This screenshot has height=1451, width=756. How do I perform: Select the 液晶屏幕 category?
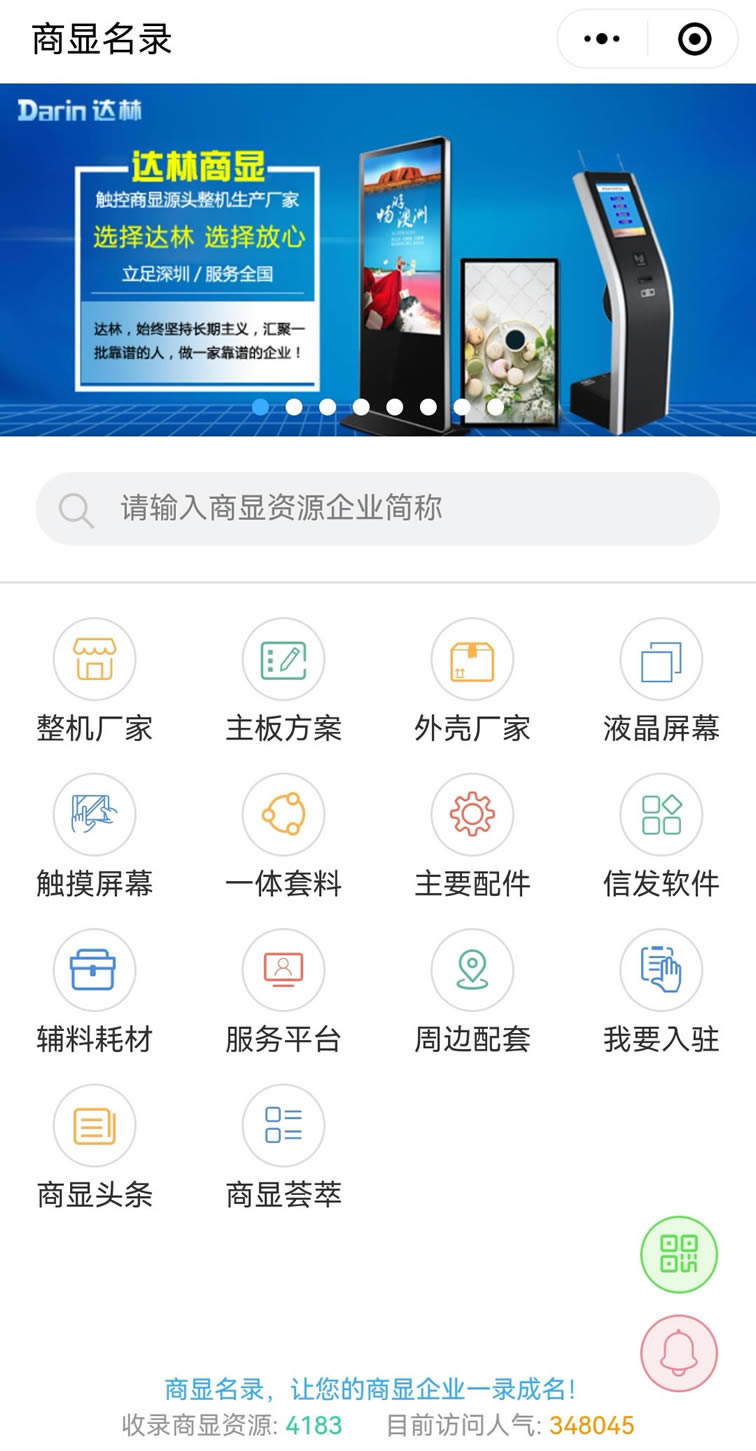click(661, 660)
